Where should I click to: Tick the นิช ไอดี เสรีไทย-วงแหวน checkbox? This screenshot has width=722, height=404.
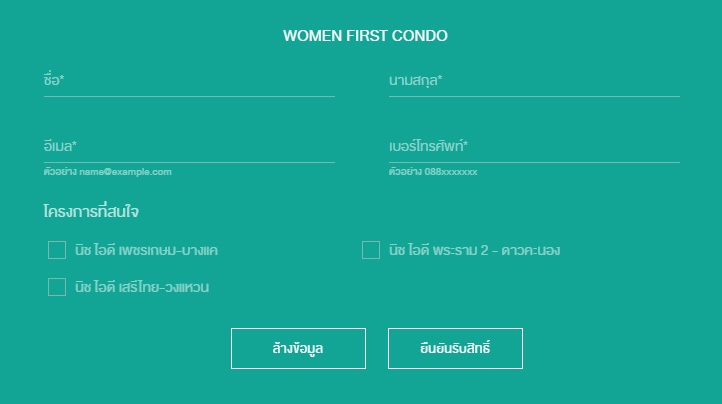click(57, 287)
